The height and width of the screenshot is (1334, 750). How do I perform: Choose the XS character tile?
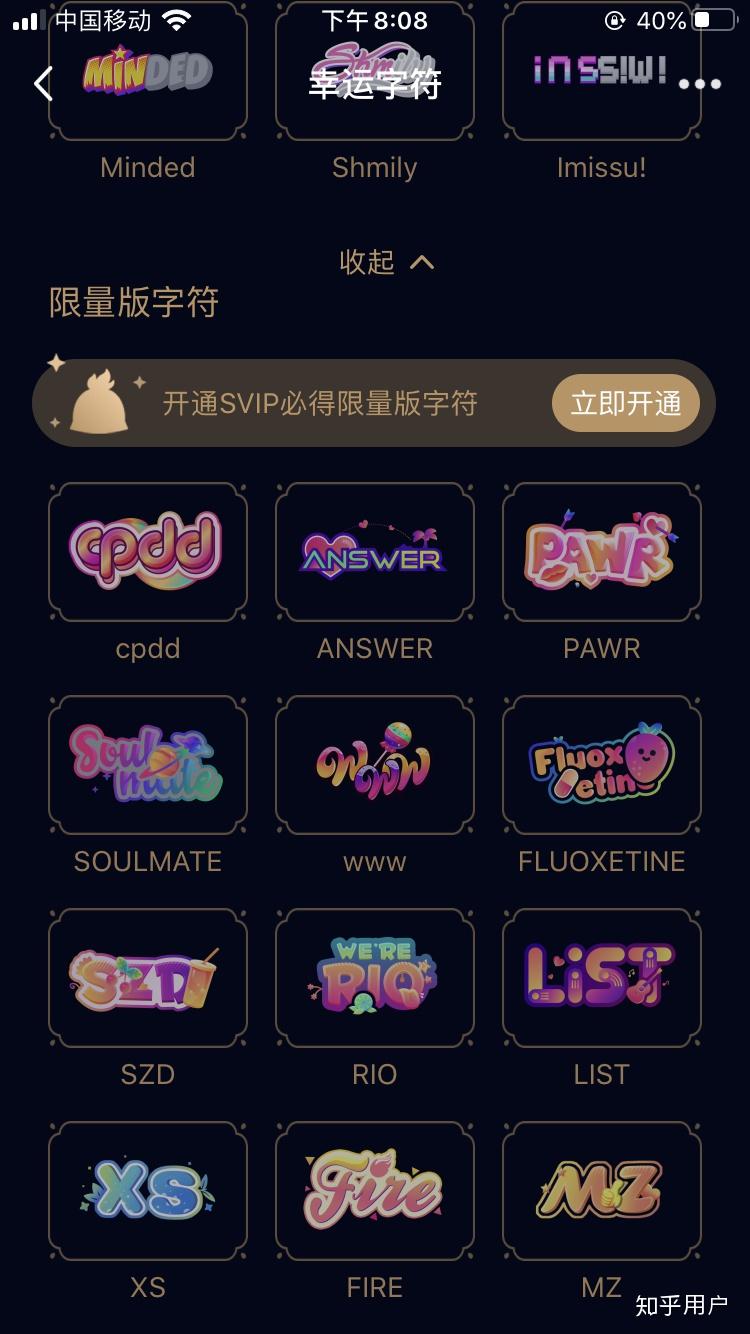click(x=148, y=1190)
